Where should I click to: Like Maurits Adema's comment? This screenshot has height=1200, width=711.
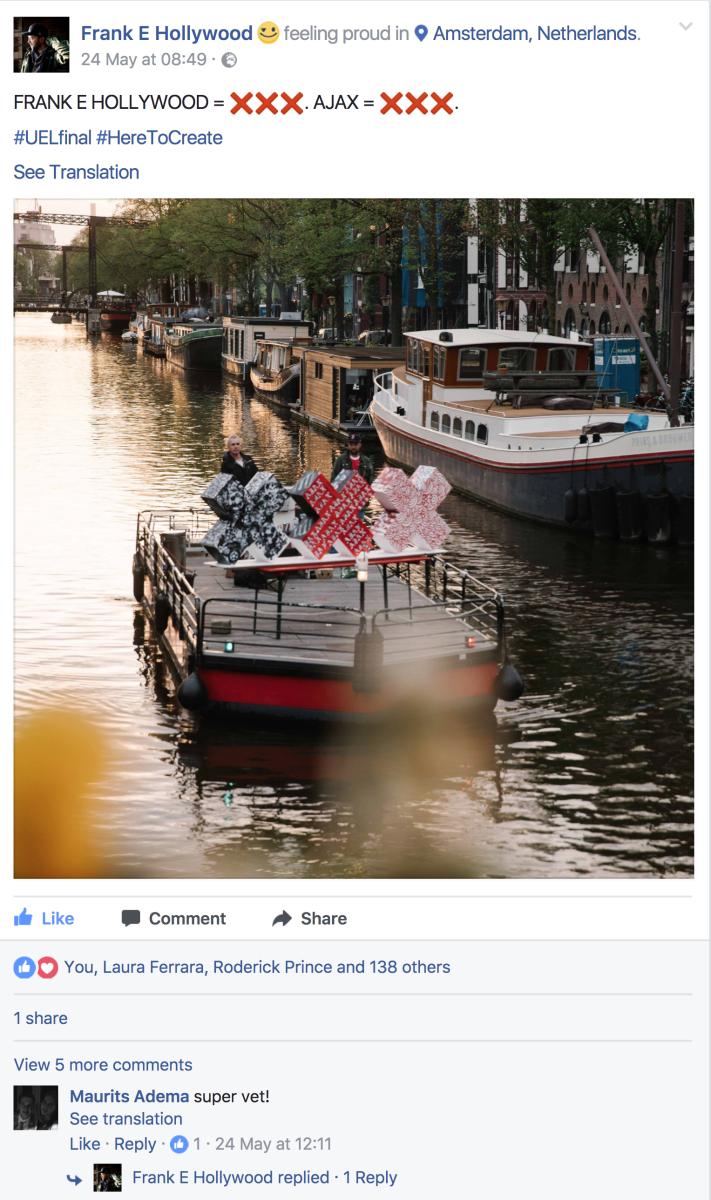(85, 1143)
